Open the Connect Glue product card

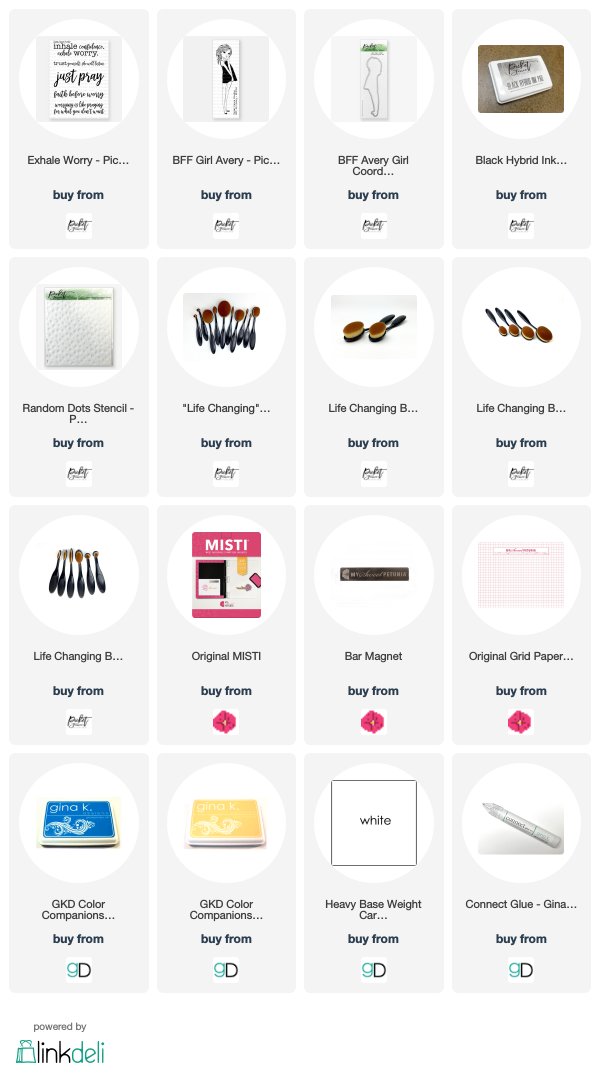point(521,873)
